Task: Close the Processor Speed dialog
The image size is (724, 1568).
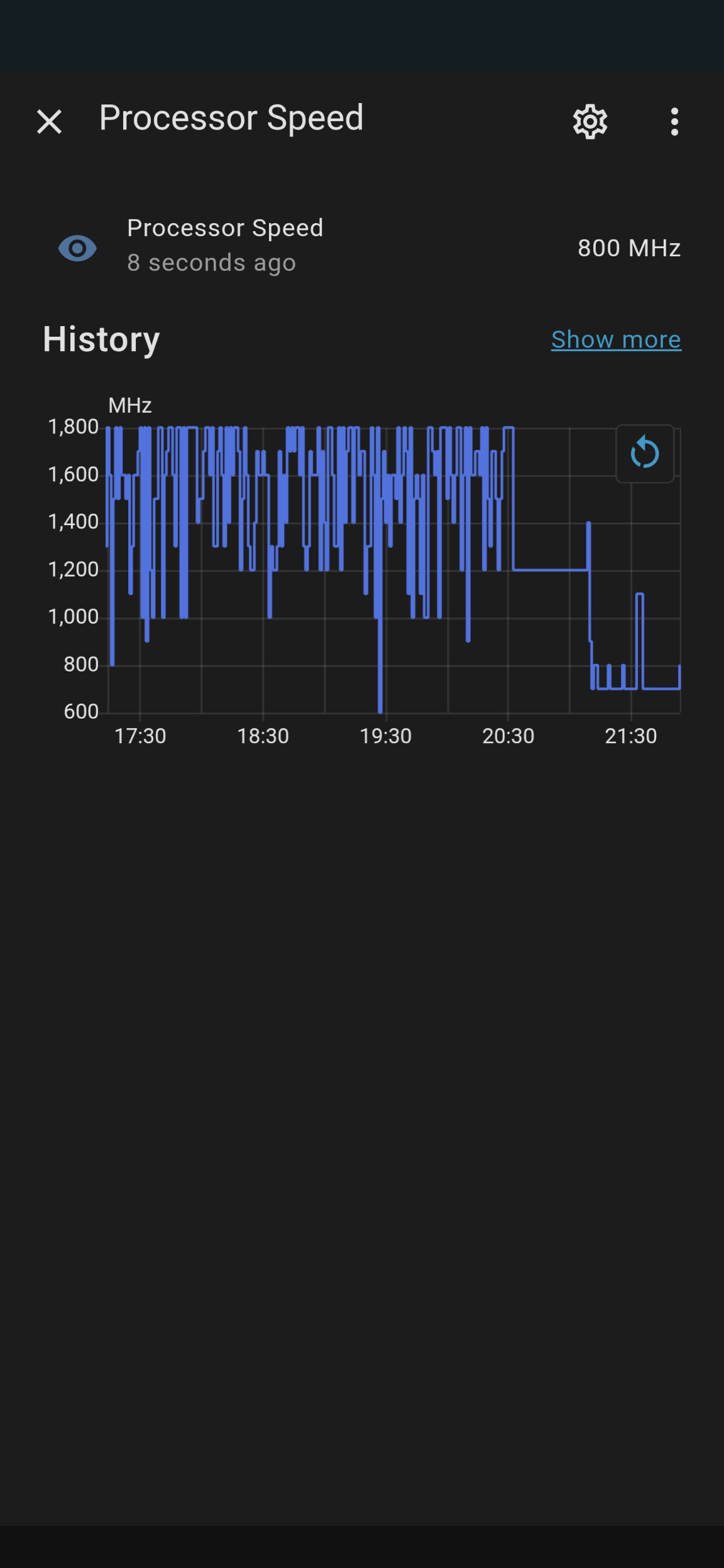Action: 49,121
